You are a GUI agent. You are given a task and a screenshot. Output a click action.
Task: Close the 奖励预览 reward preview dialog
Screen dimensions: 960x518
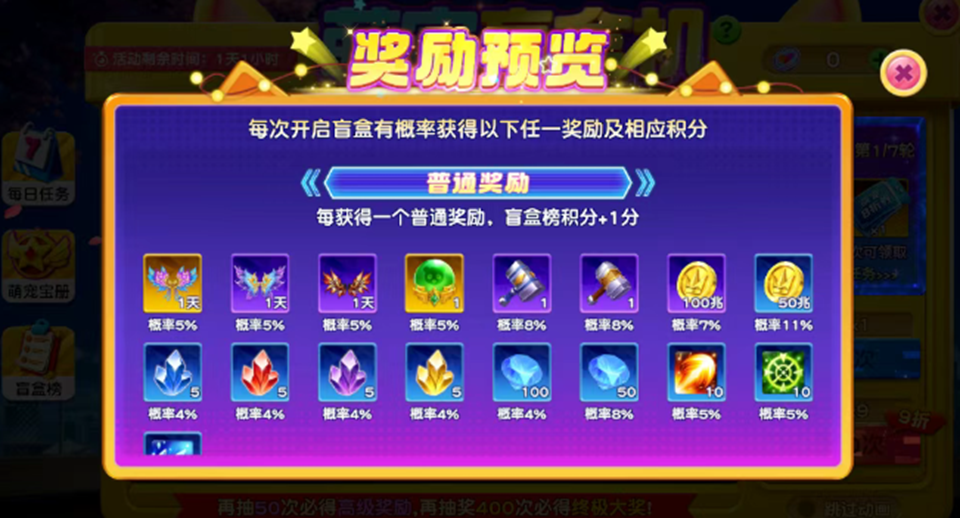click(x=902, y=73)
